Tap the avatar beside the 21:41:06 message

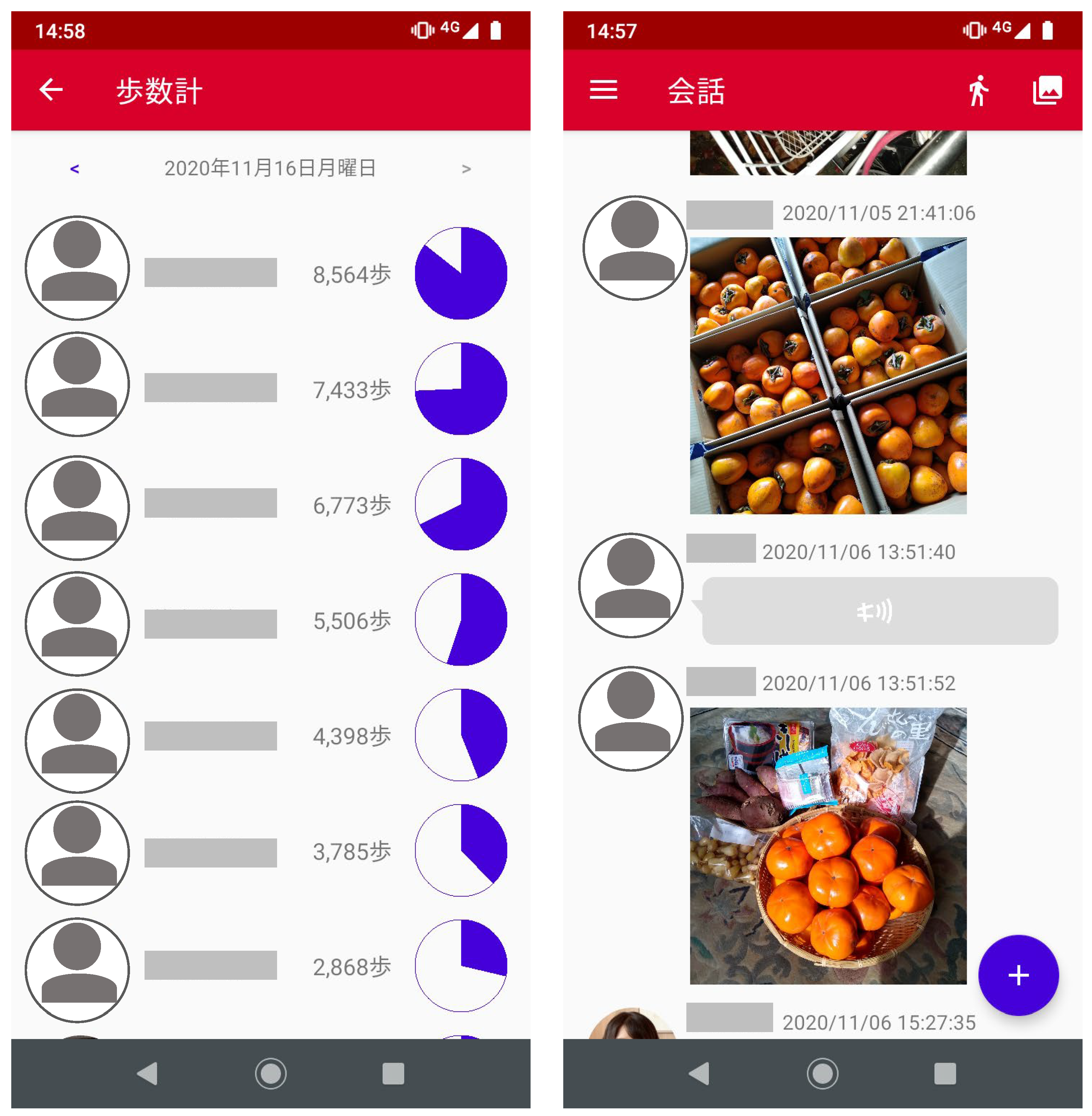point(634,248)
